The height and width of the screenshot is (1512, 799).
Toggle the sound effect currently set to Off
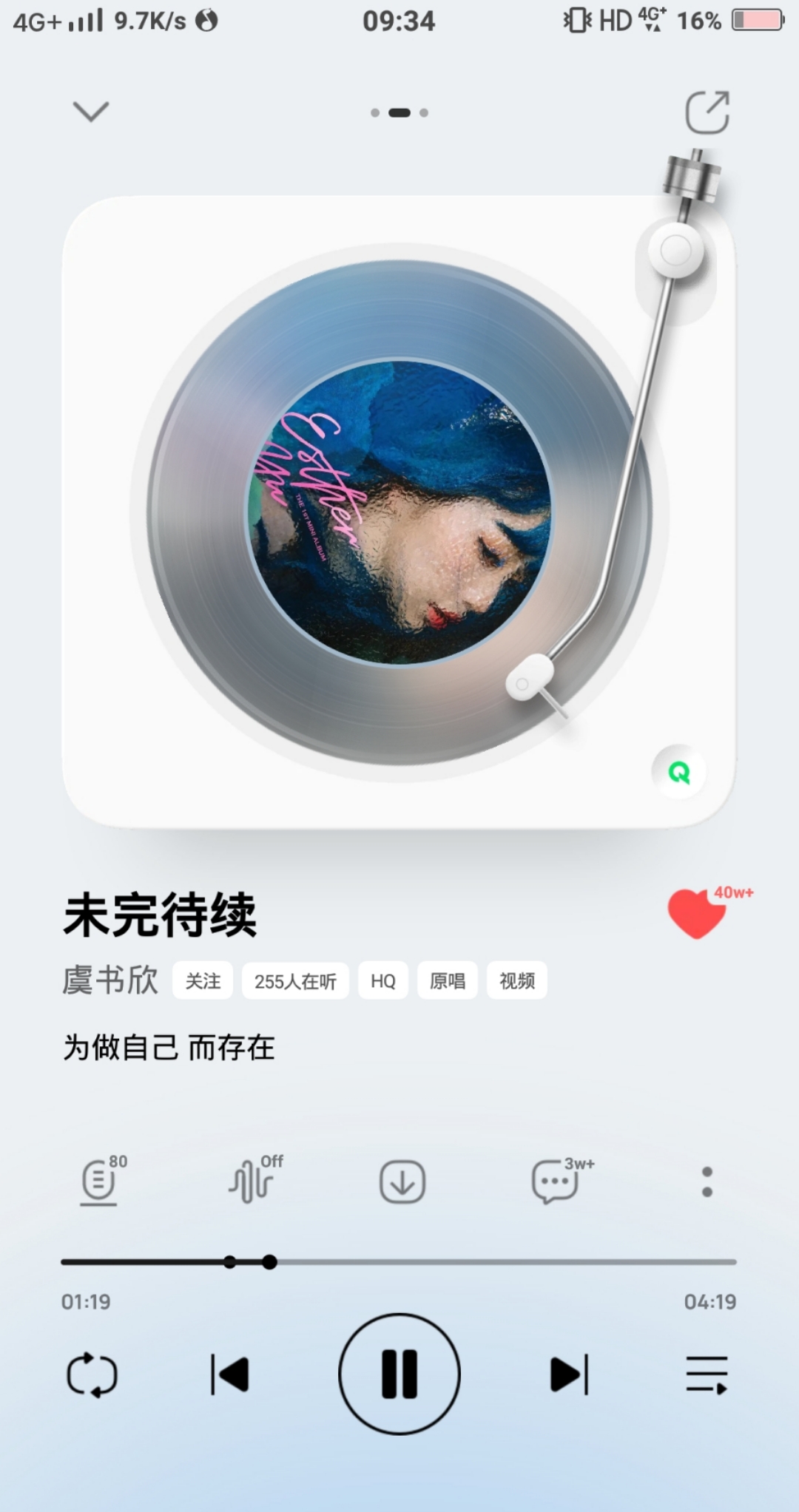pos(252,1181)
